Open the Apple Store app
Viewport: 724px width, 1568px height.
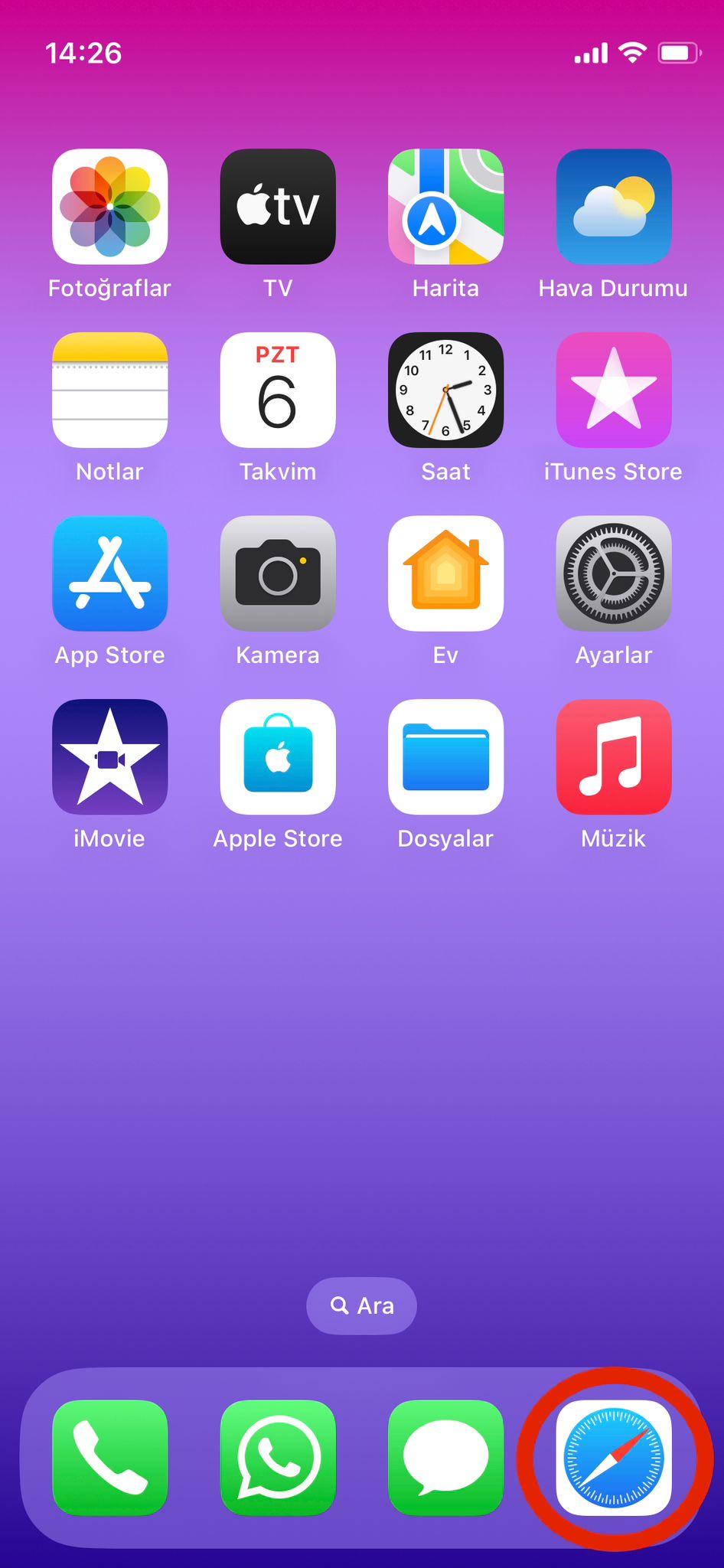[x=278, y=756]
